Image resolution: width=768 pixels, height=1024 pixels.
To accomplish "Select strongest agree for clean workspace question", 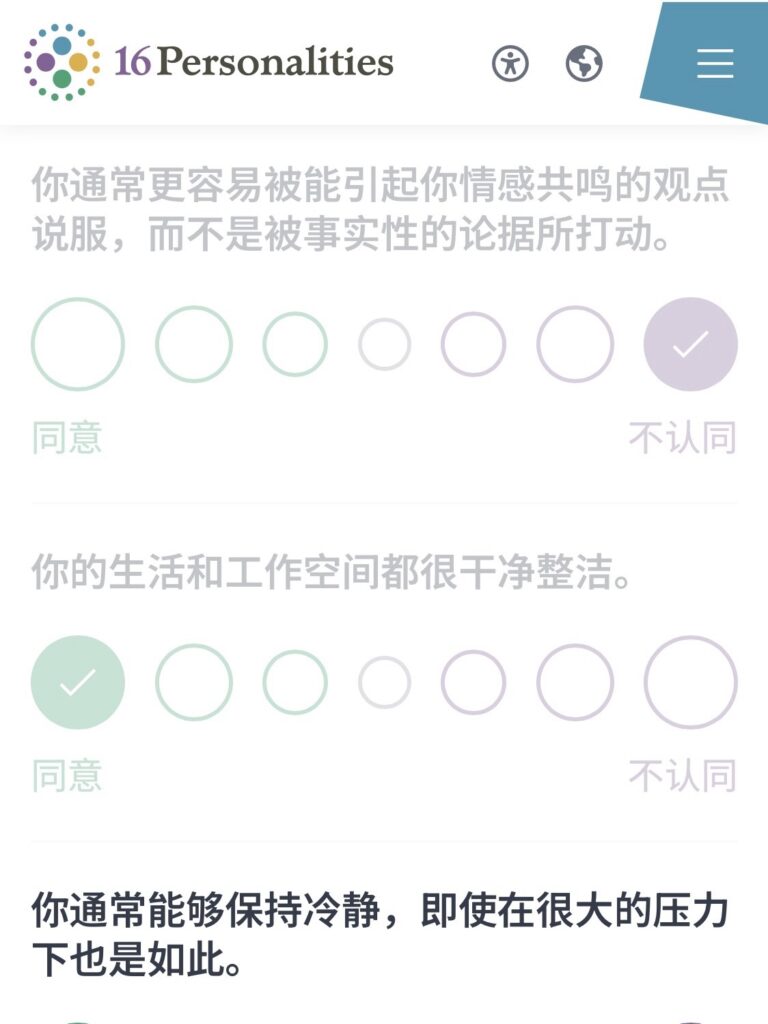I will pos(78,682).
